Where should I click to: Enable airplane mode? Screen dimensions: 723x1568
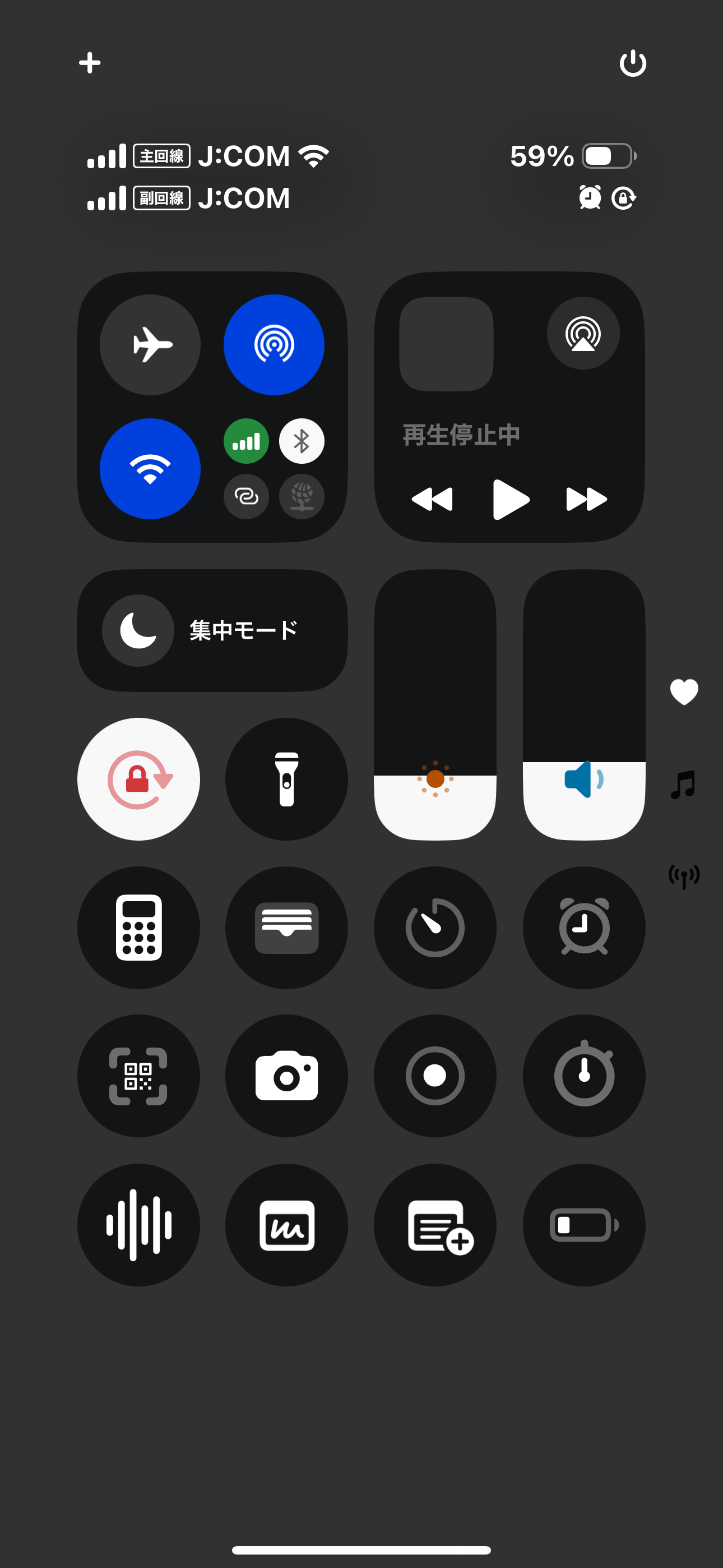(x=150, y=344)
